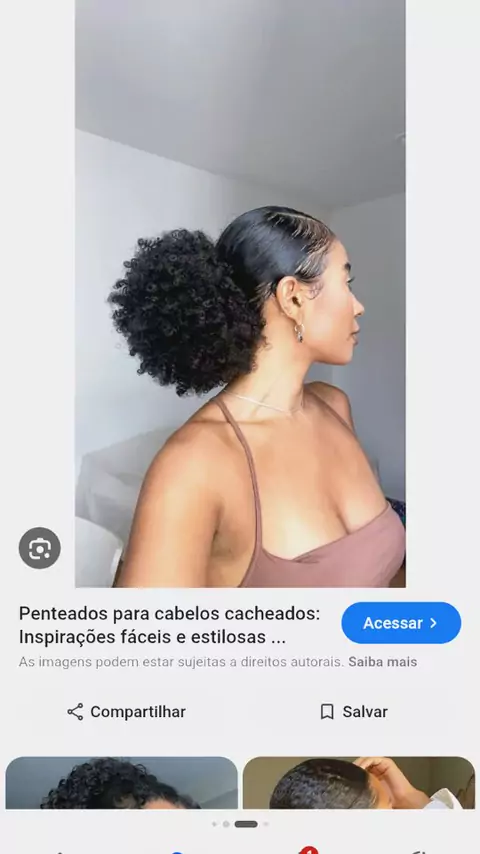Viewport: 480px width, 854px height.
Task: Save the image with Salvar
Action: coord(354,712)
